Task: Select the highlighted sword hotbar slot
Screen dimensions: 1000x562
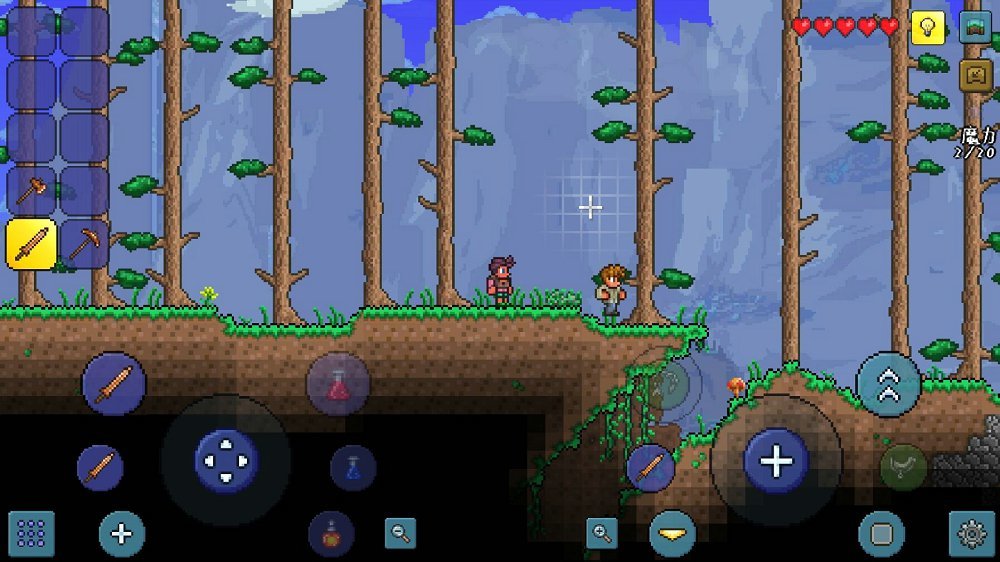Action: [x=31, y=243]
